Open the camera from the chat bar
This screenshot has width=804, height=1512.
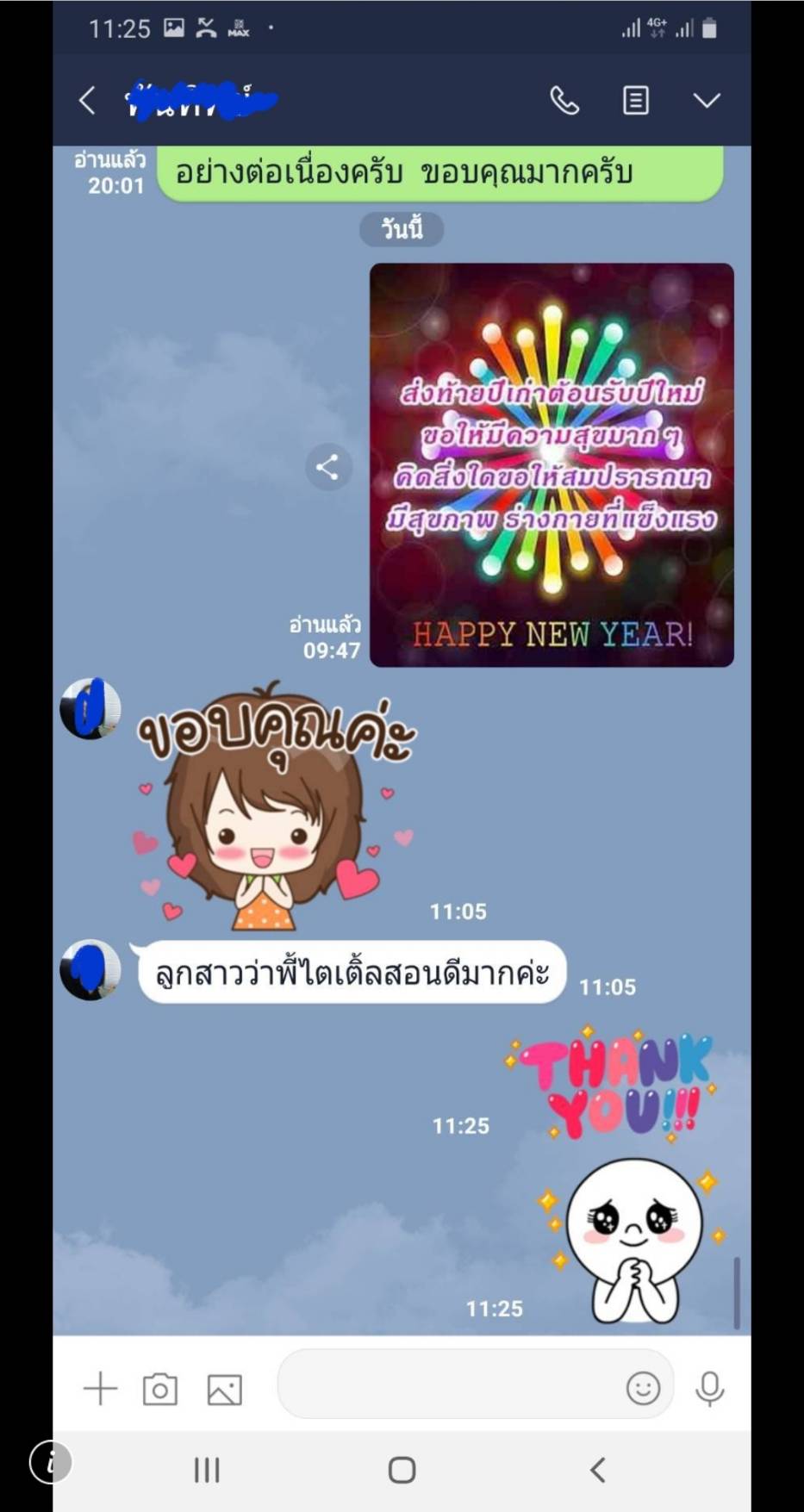pyautogui.click(x=160, y=1389)
